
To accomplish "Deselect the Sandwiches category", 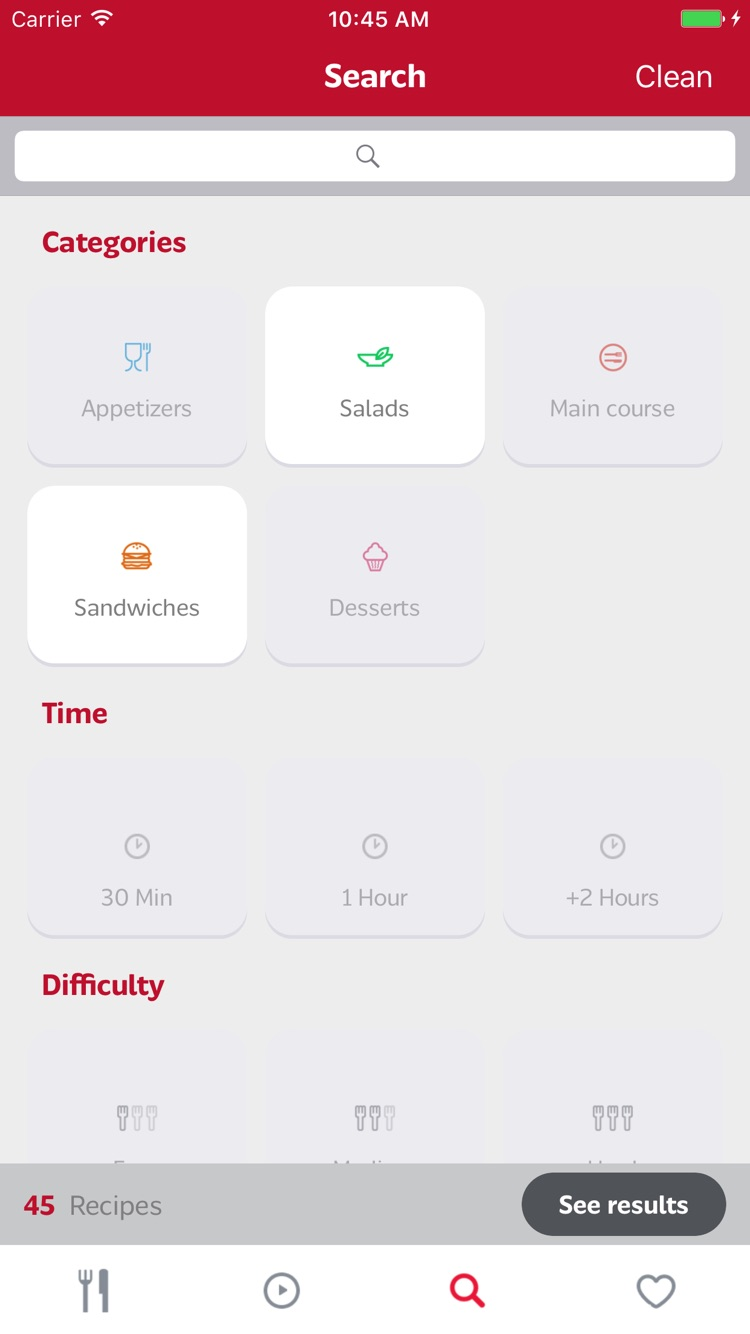I will 137,576.
